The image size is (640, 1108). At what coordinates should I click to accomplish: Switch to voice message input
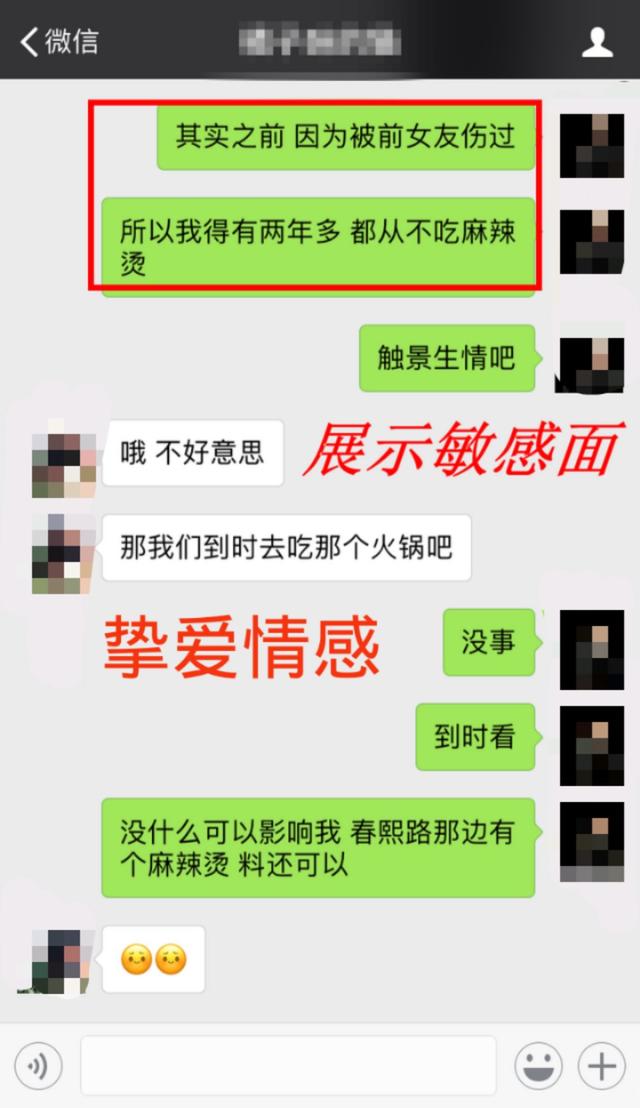[38, 1066]
